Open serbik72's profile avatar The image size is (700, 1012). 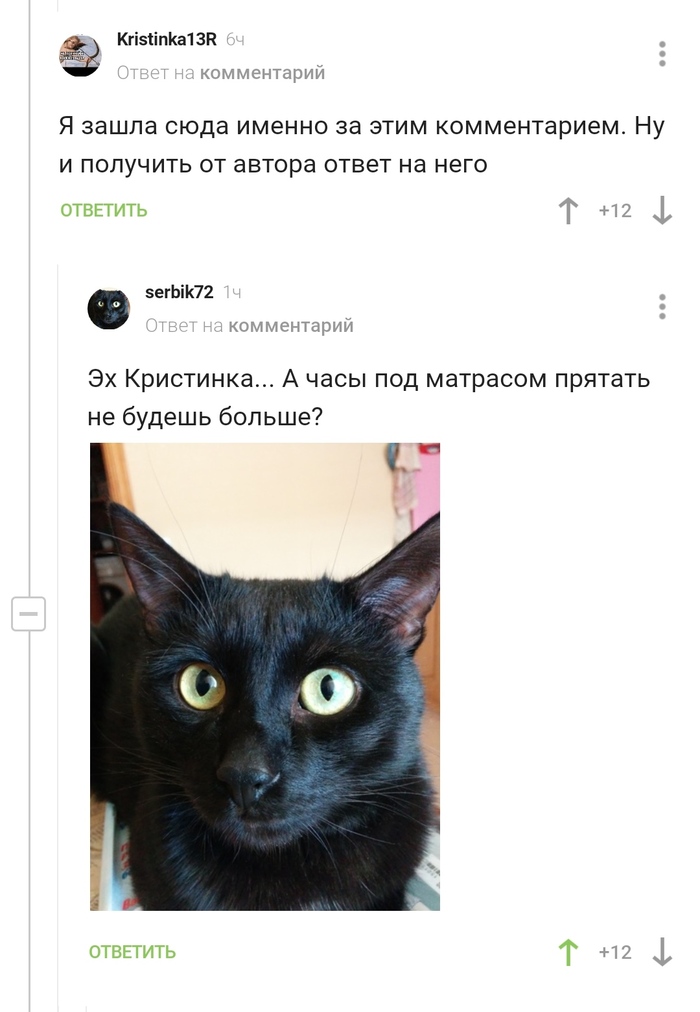click(x=108, y=309)
